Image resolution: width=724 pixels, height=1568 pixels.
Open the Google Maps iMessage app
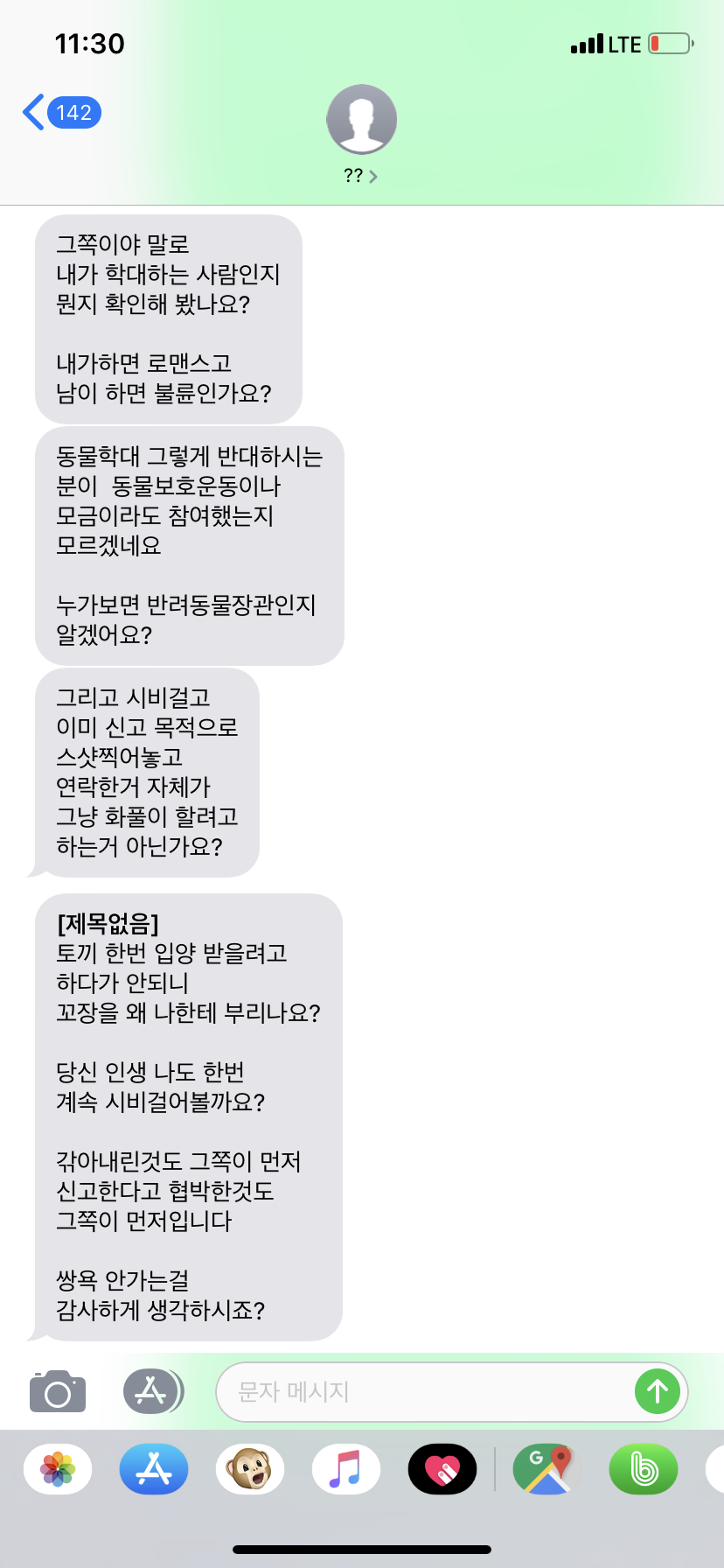547,1469
